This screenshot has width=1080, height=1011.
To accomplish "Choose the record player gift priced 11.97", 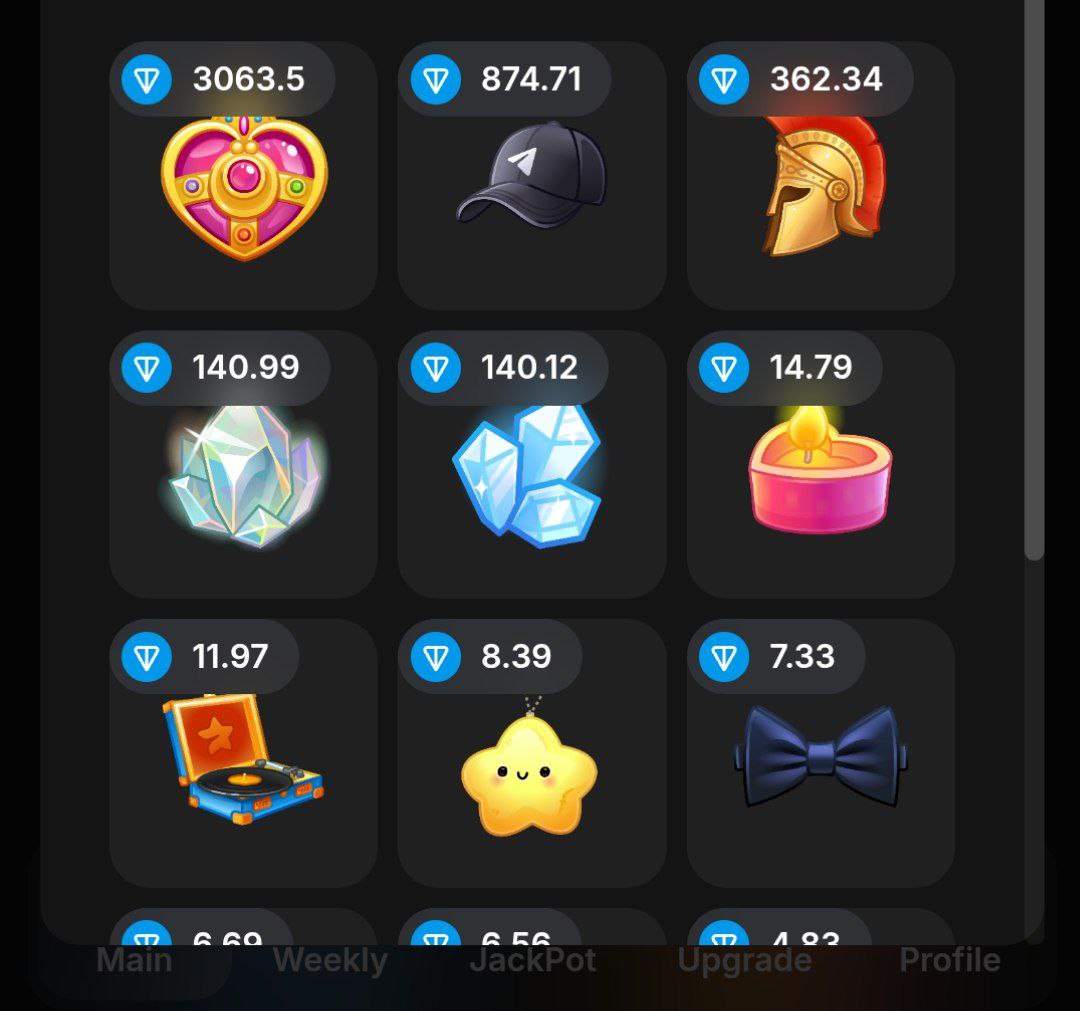I will [x=243, y=760].
